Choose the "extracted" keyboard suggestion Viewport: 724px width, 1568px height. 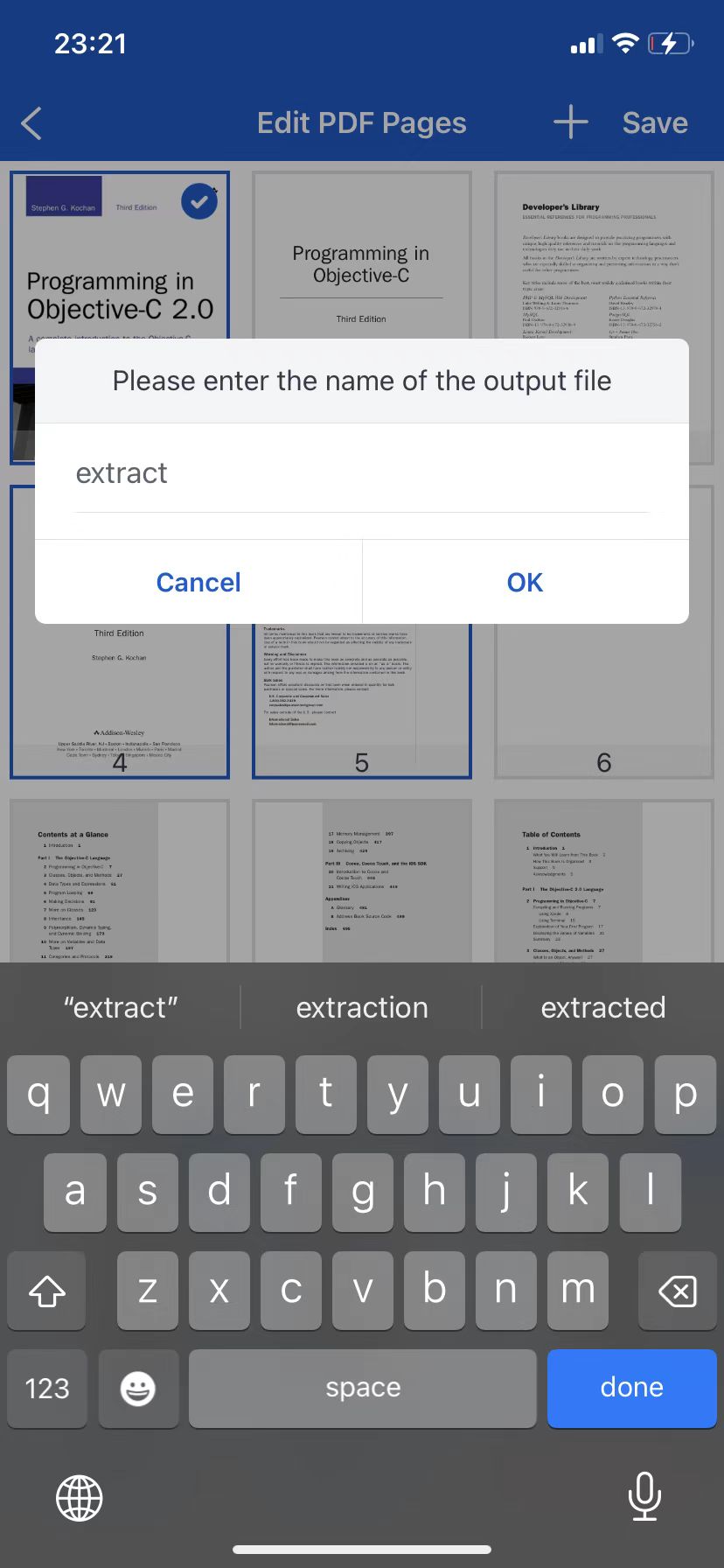pos(603,1007)
